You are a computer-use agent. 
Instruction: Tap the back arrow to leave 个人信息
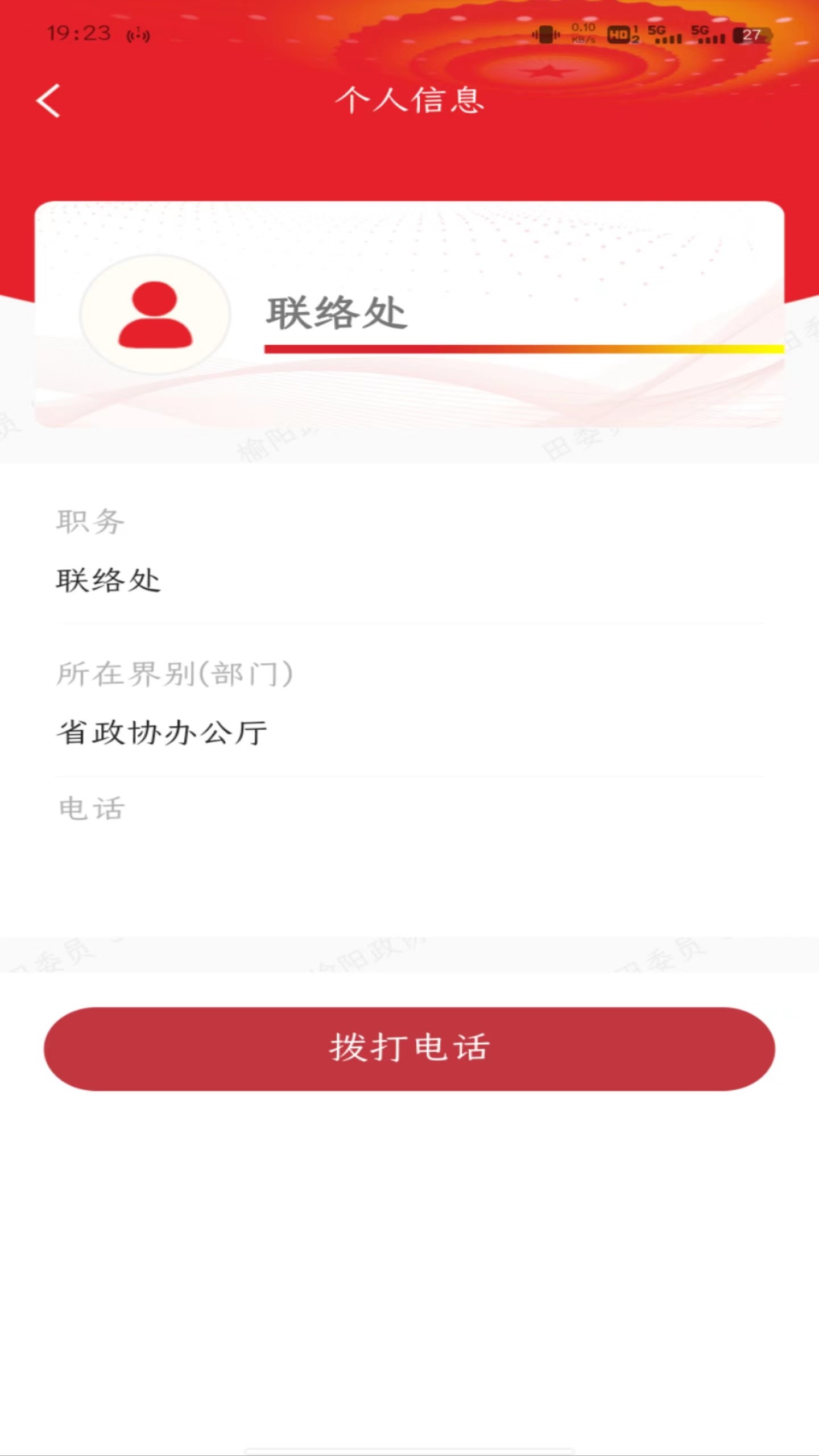[47, 101]
